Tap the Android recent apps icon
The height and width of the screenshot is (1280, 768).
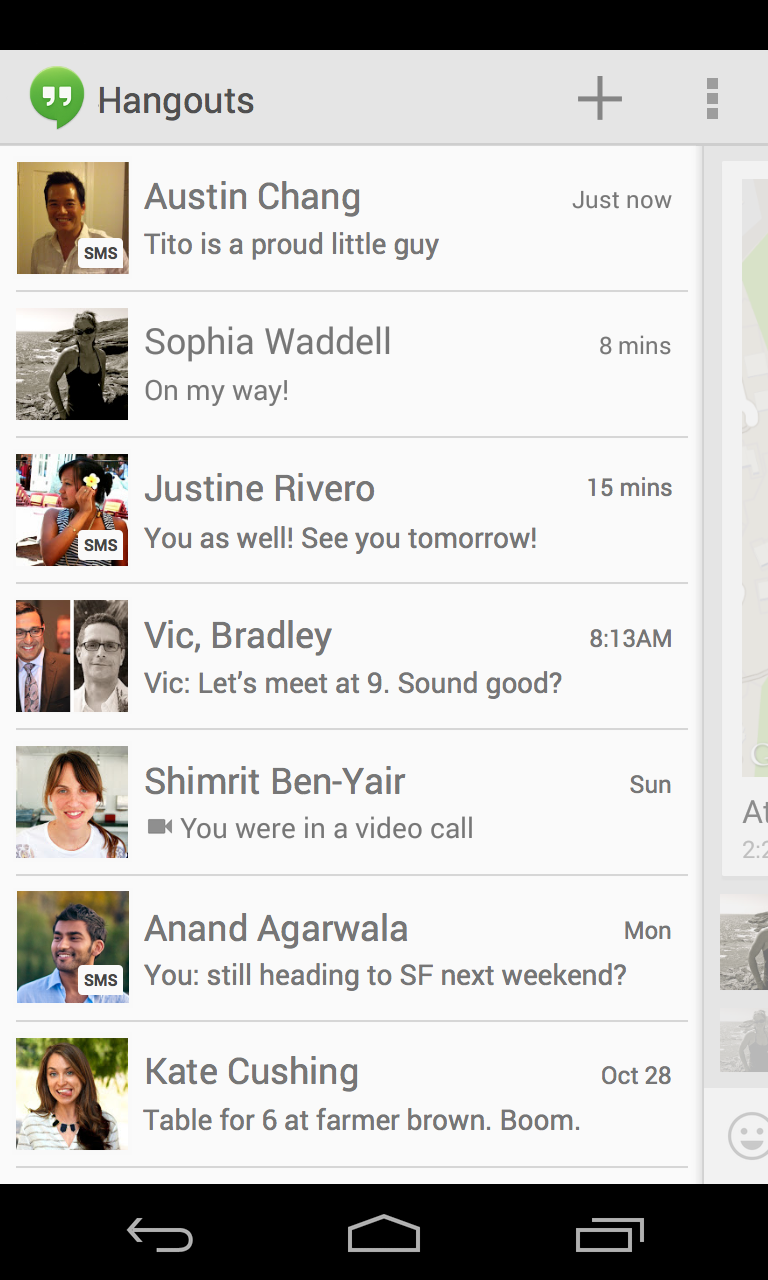point(610,1235)
